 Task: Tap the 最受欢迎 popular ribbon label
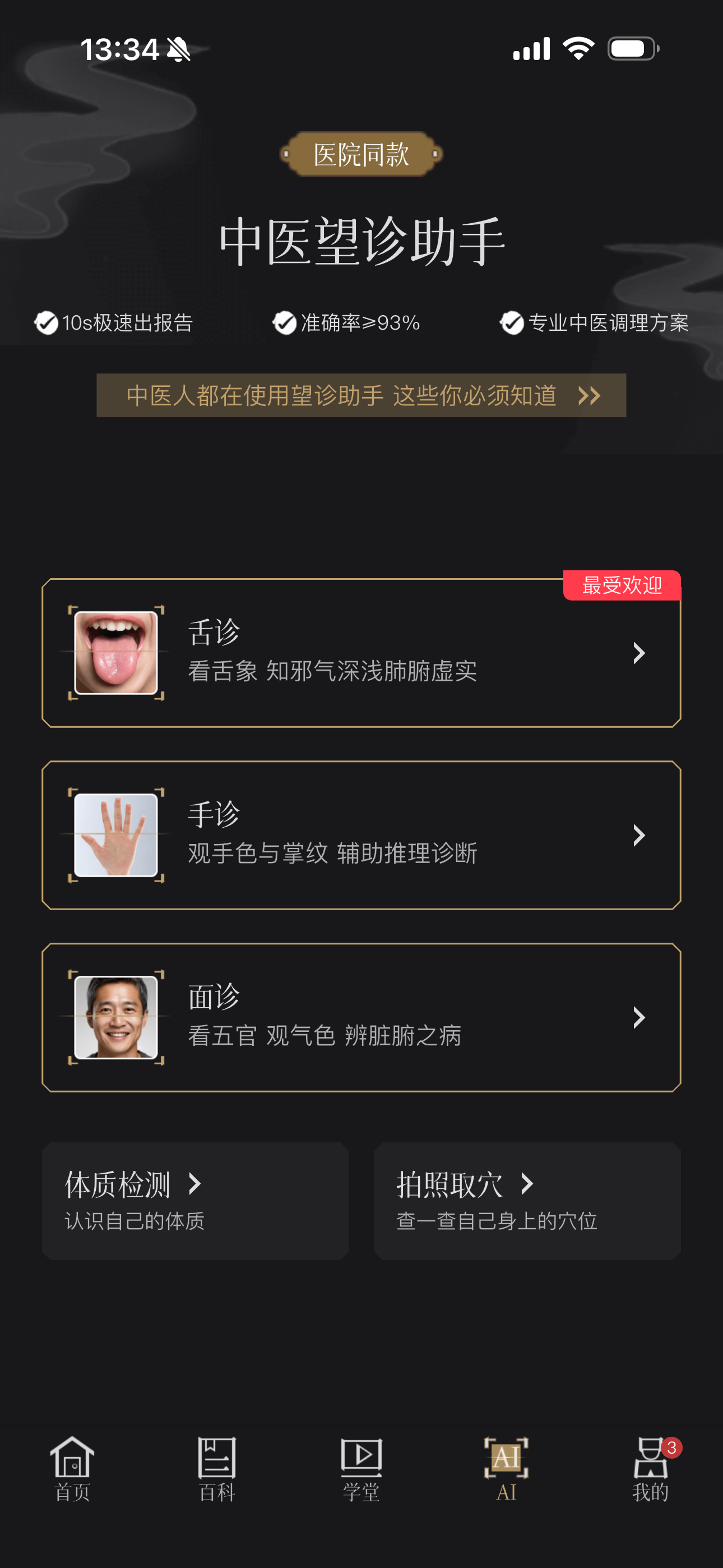tap(622, 585)
